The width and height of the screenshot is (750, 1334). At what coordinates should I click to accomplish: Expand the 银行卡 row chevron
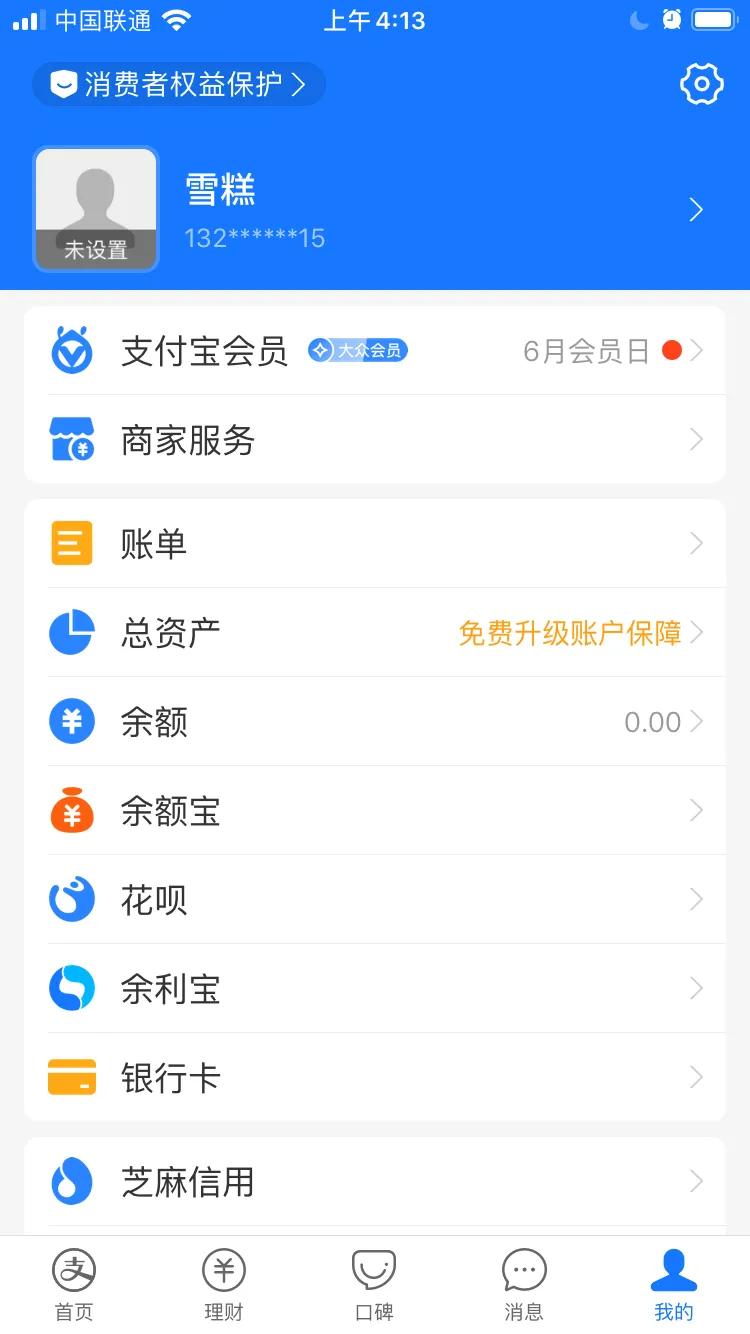click(697, 1077)
